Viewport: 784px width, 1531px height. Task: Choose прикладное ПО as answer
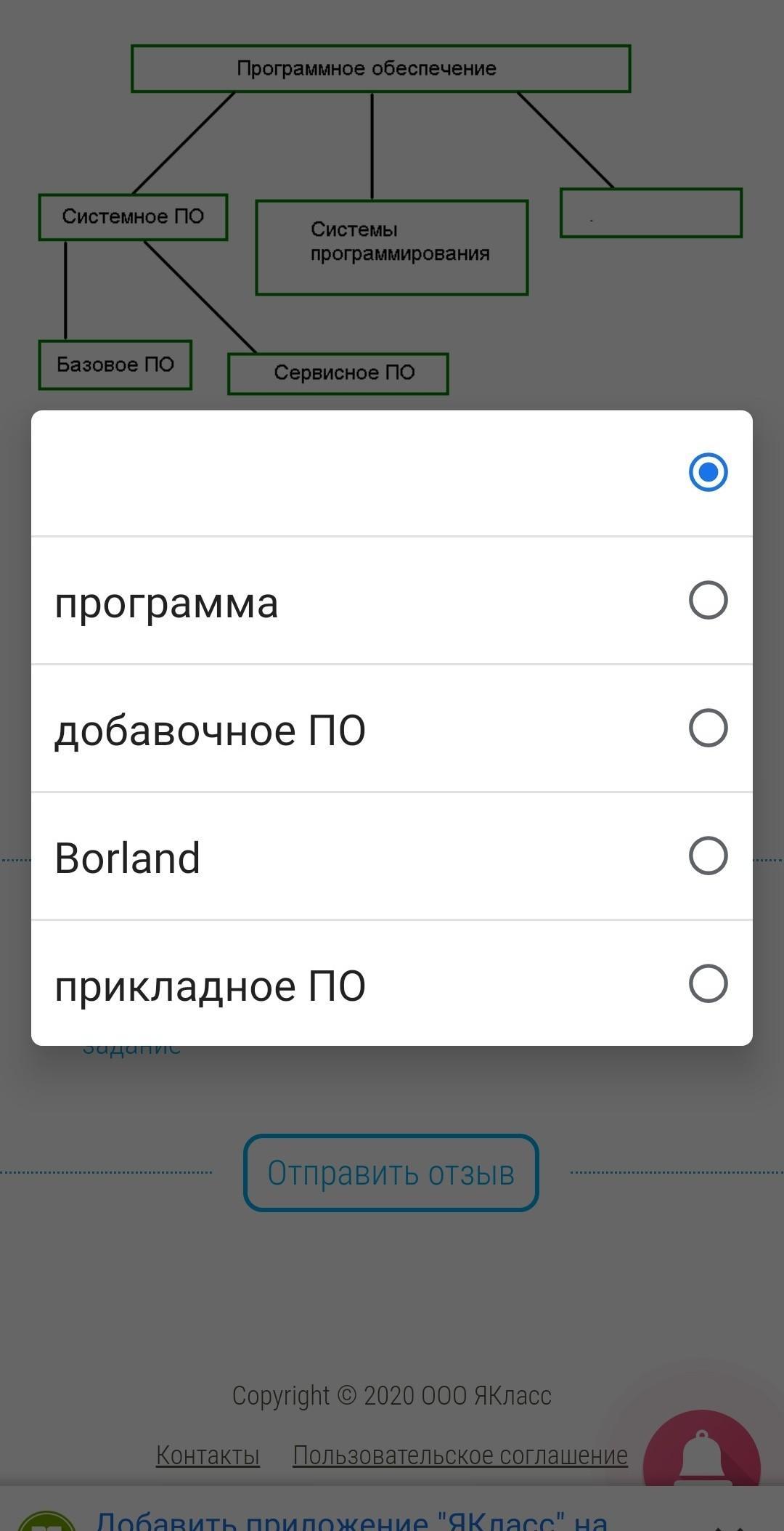click(x=392, y=983)
